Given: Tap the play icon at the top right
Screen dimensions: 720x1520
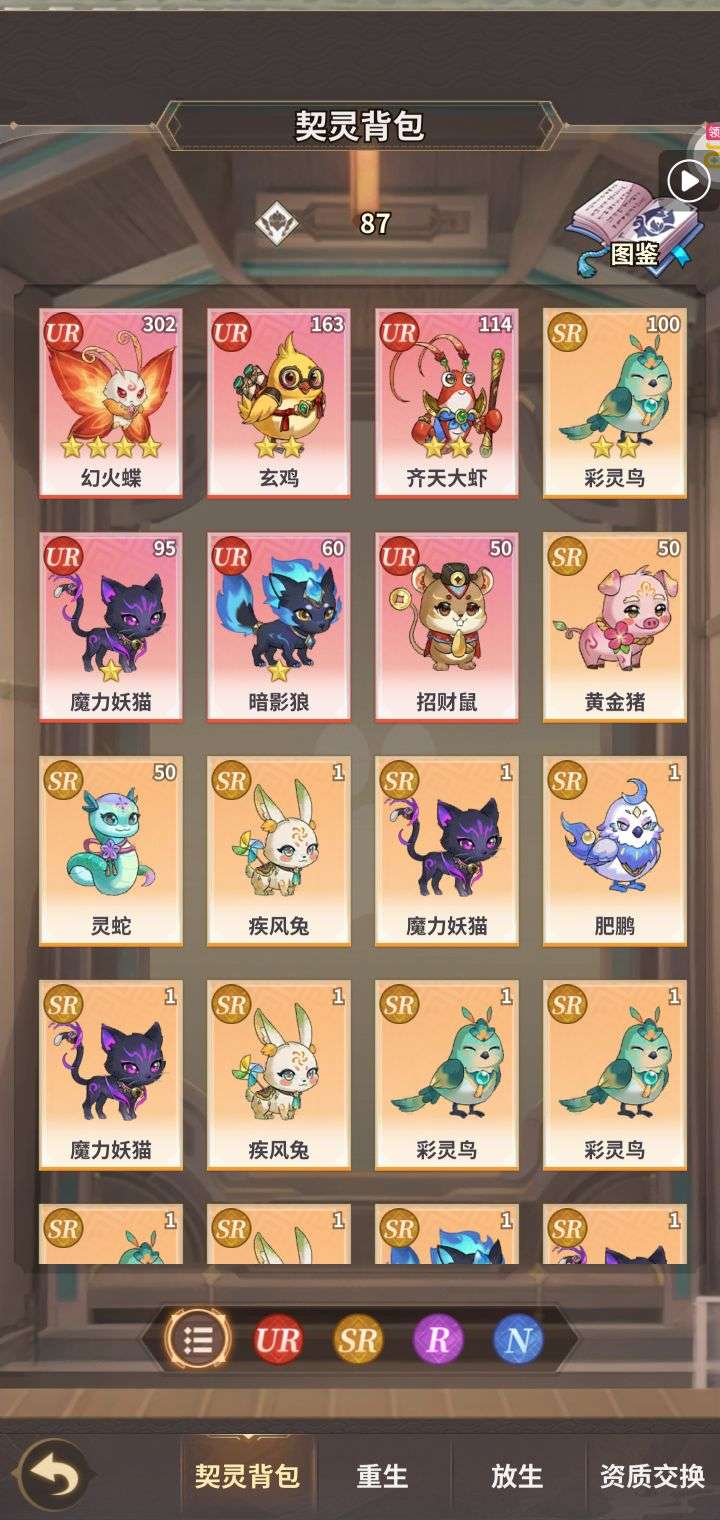Looking at the screenshot, I should click(x=690, y=181).
